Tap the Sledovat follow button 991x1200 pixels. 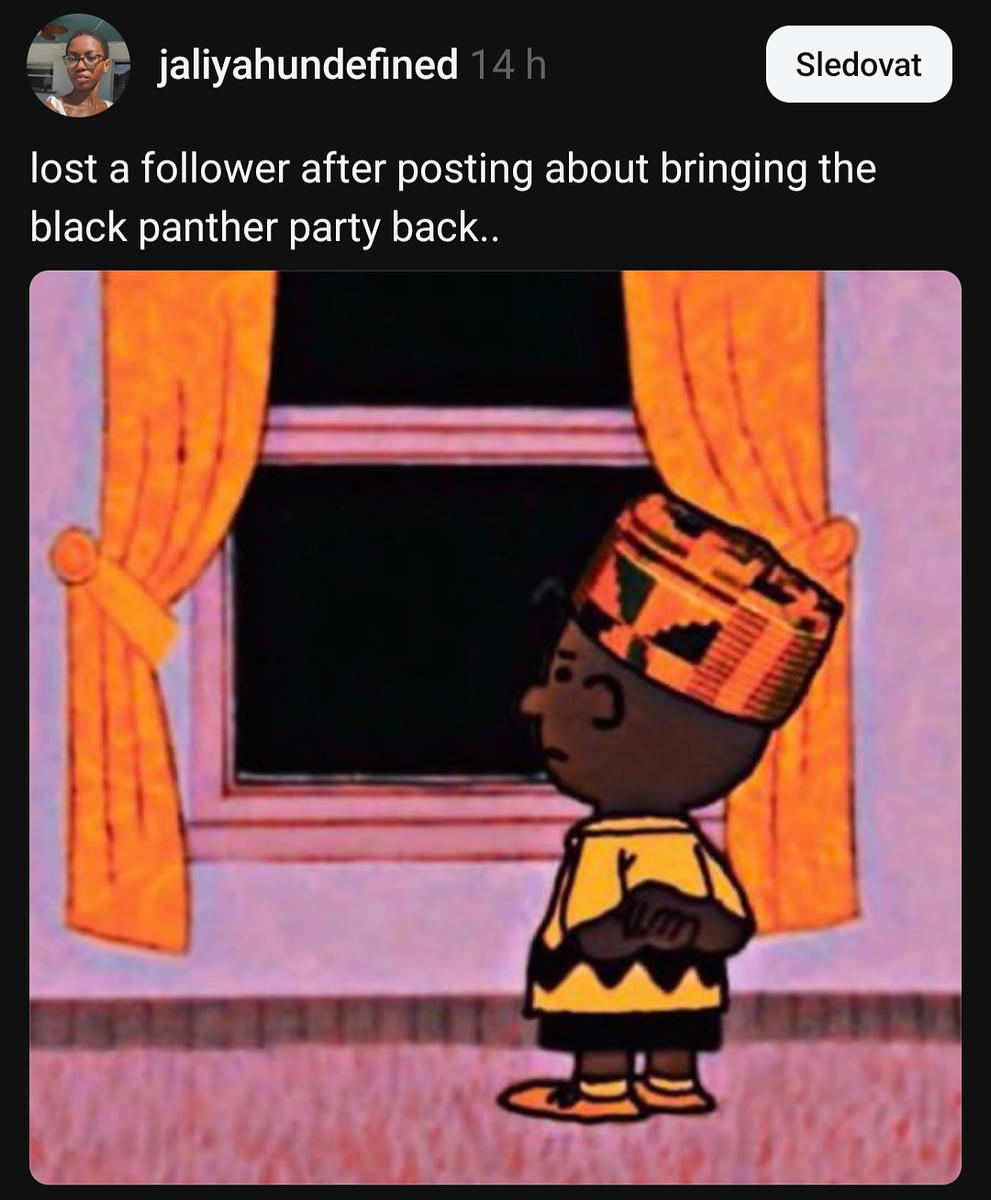coord(858,65)
